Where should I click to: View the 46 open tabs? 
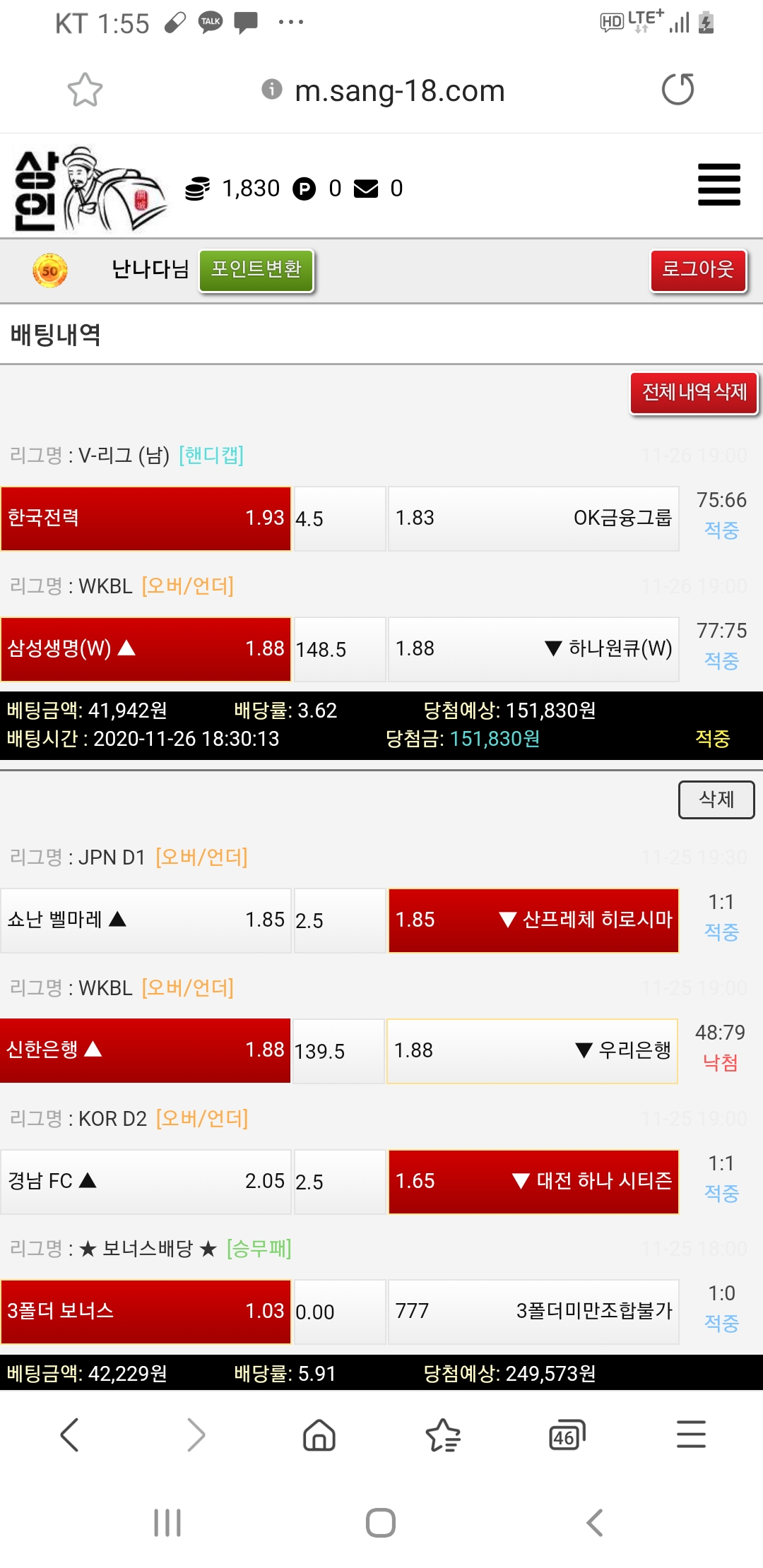567,1435
